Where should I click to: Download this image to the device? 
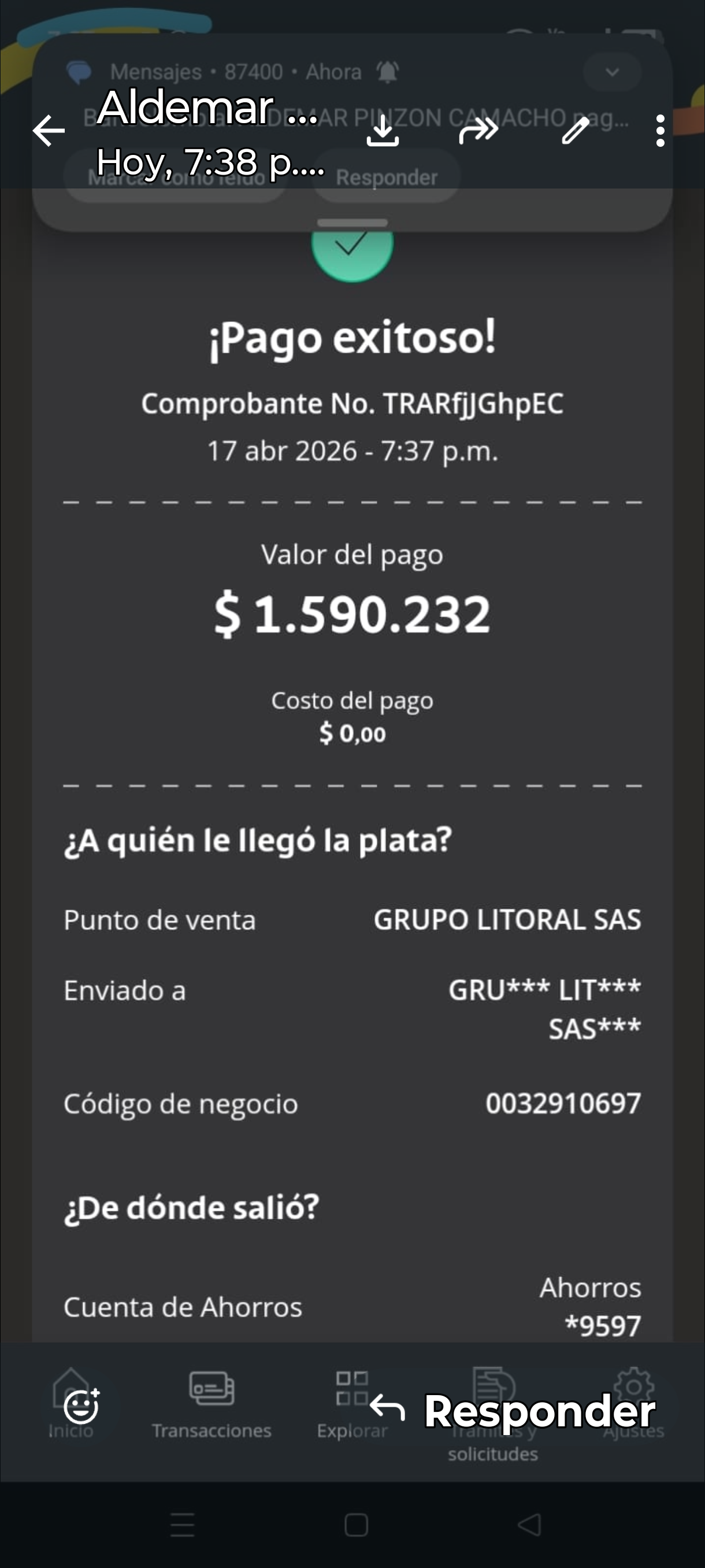pos(383,131)
